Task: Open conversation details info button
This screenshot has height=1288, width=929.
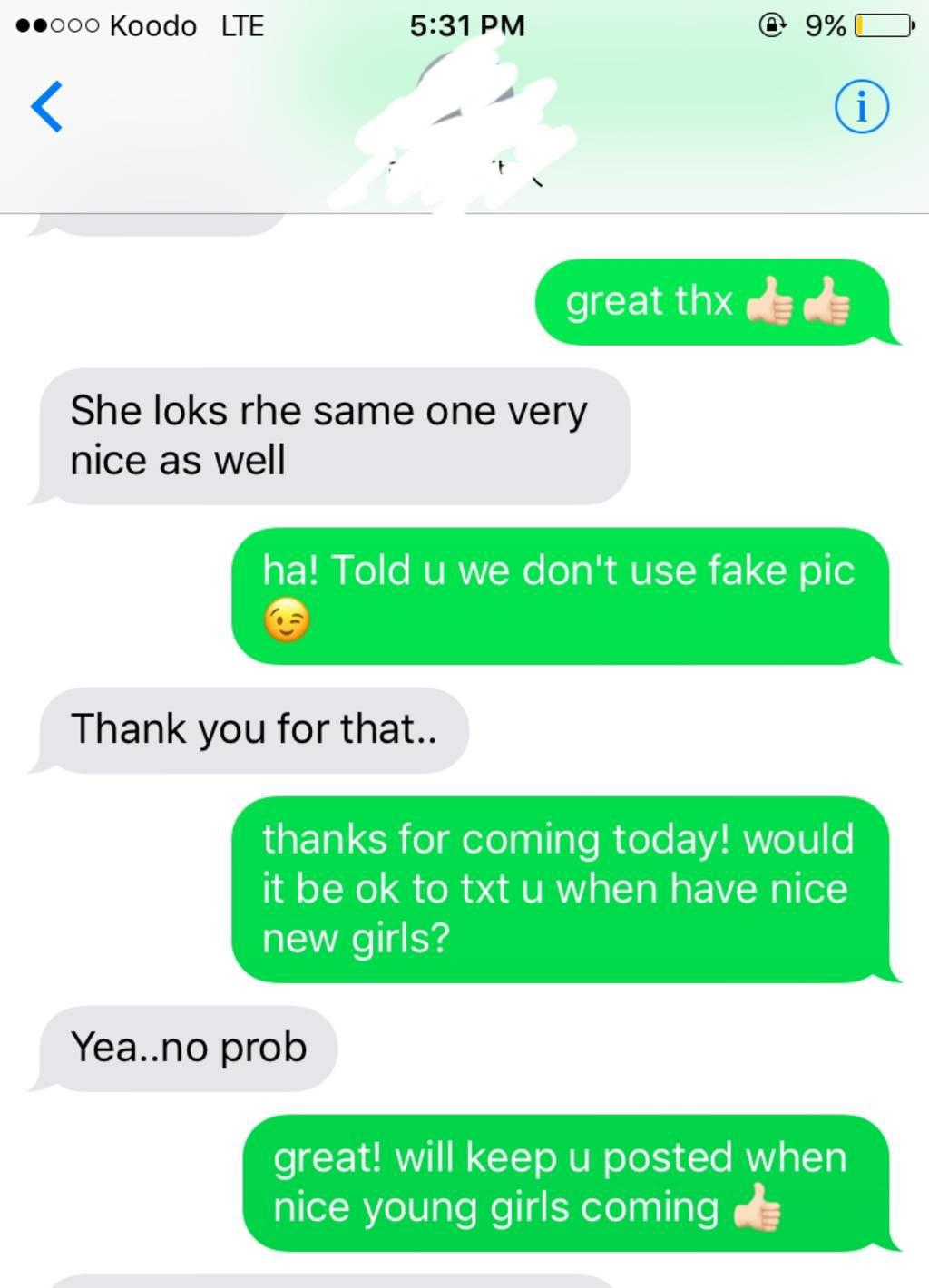Action: click(x=860, y=107)
